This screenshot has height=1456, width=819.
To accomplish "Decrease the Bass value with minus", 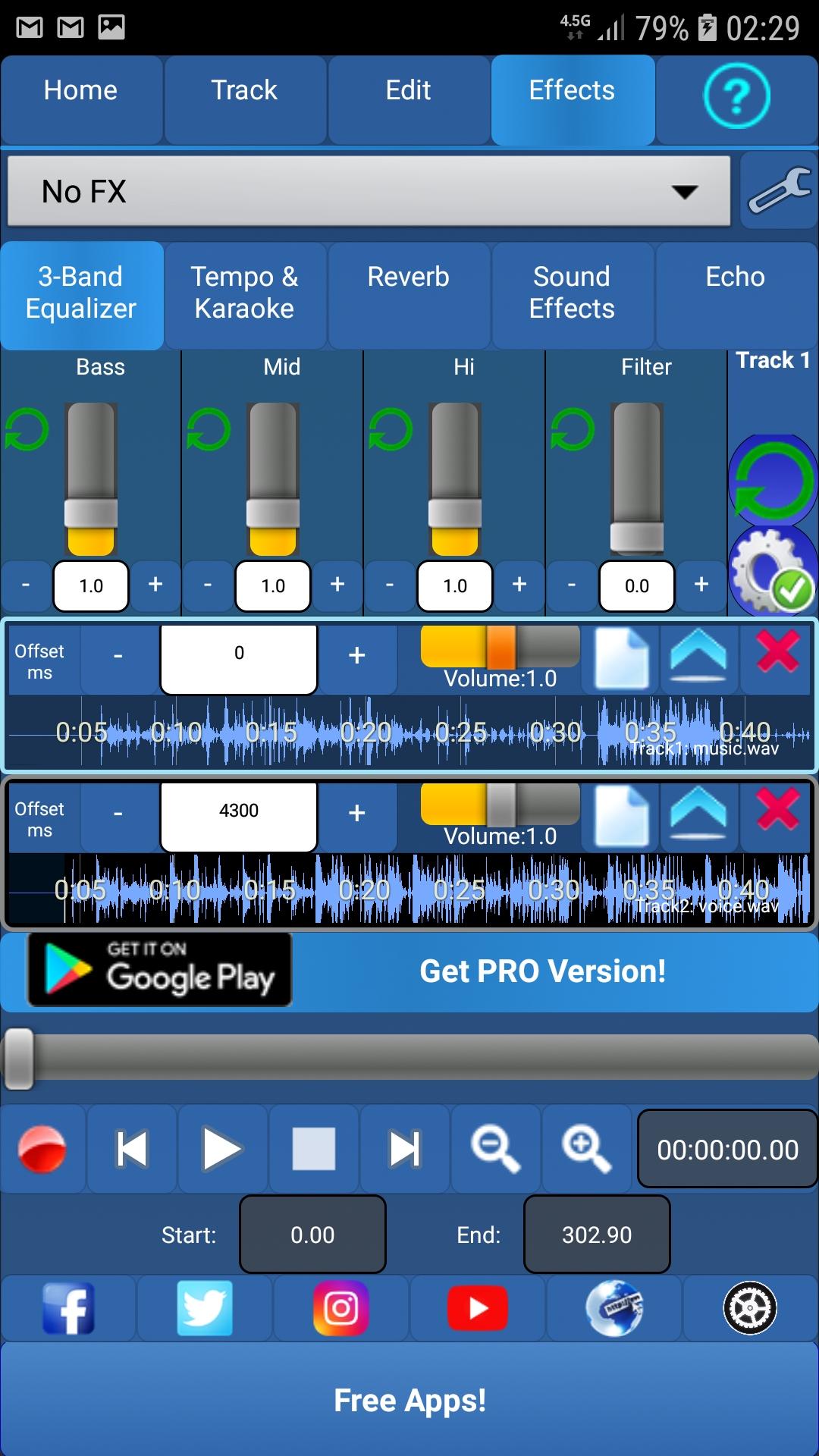I will 26,585.
